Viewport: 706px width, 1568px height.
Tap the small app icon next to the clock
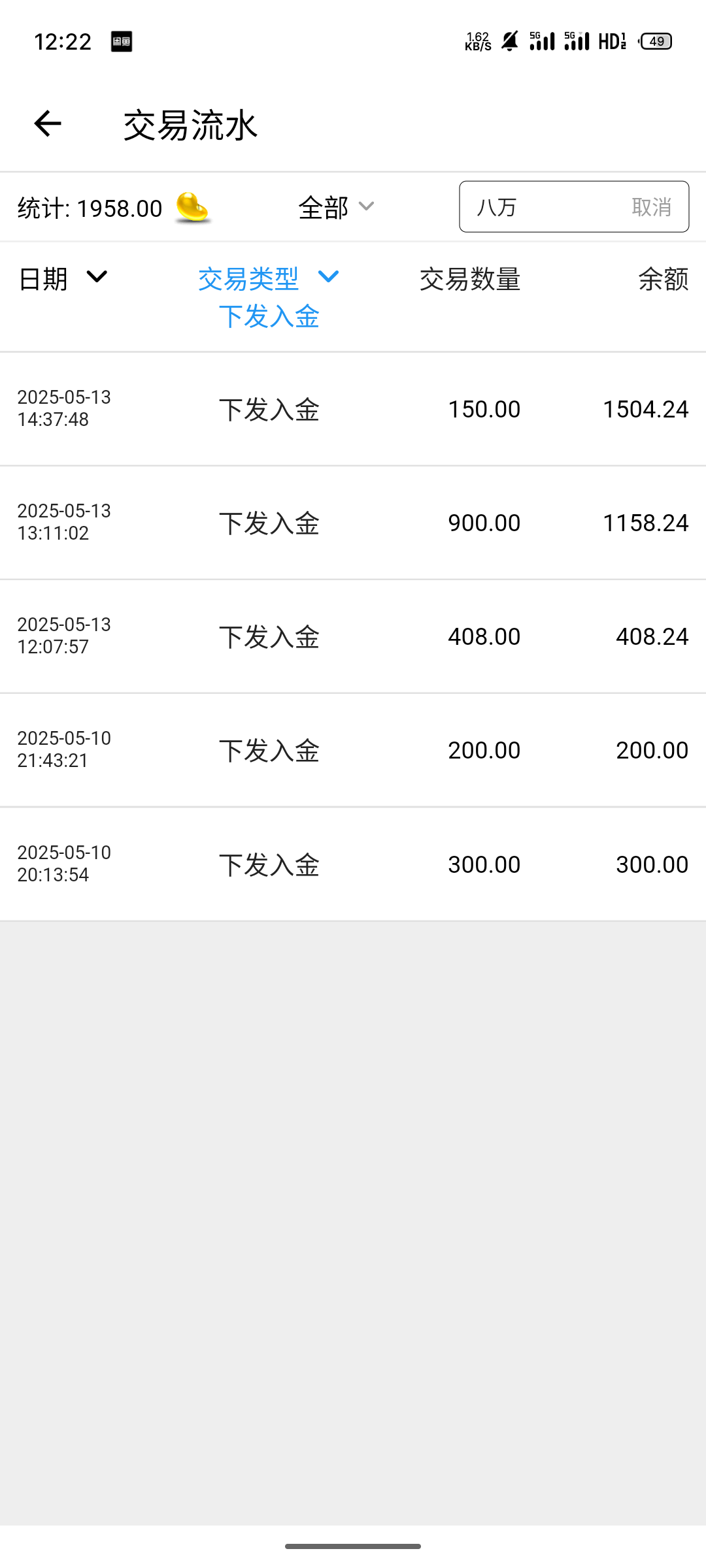(x=122, y=42)
